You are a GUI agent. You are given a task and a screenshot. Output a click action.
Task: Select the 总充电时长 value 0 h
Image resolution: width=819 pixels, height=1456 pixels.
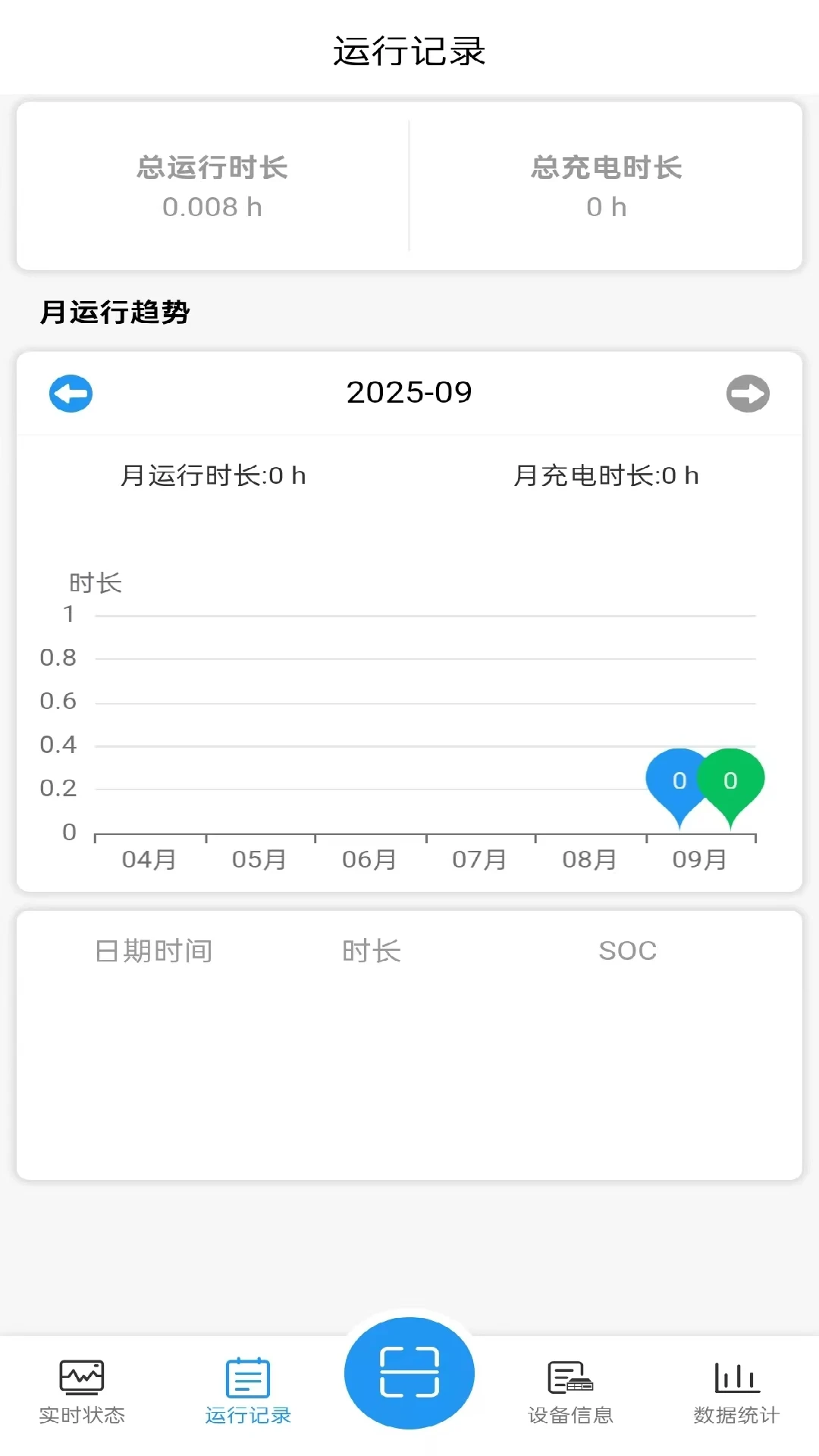tap(606, 207)
